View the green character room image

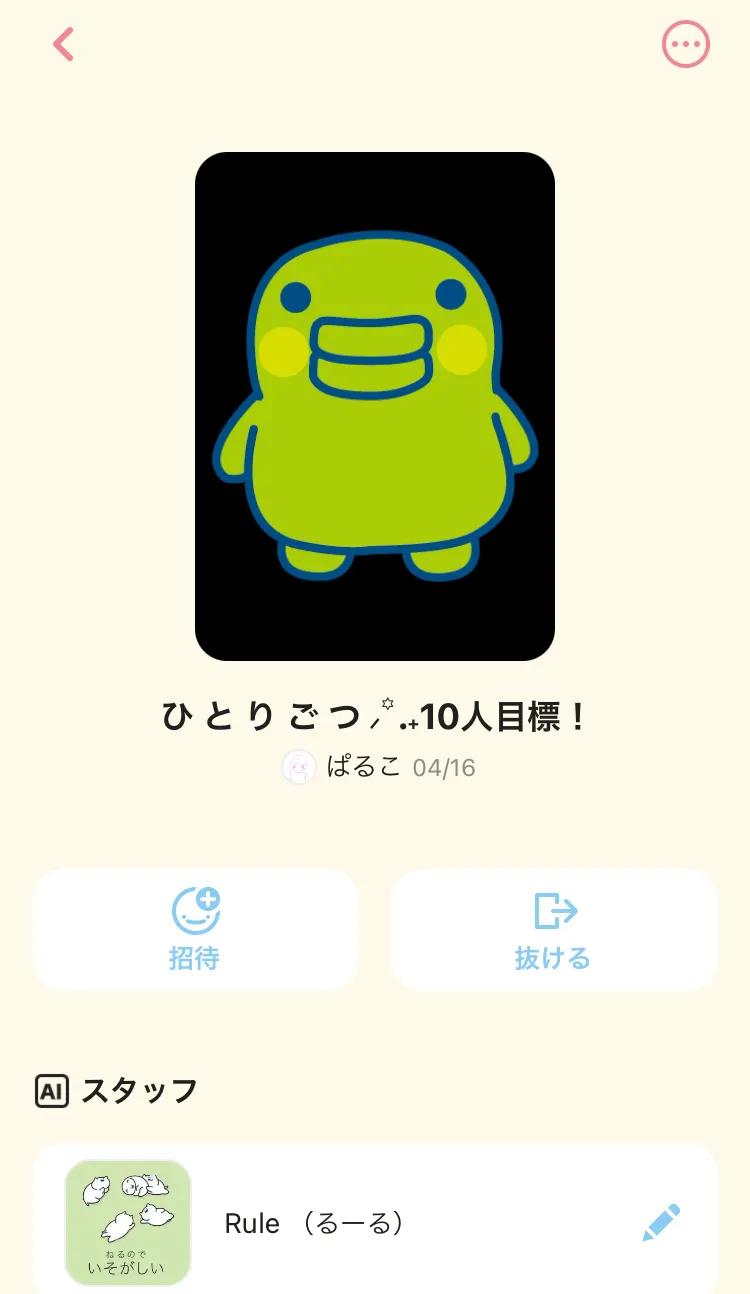click(374, 406)
